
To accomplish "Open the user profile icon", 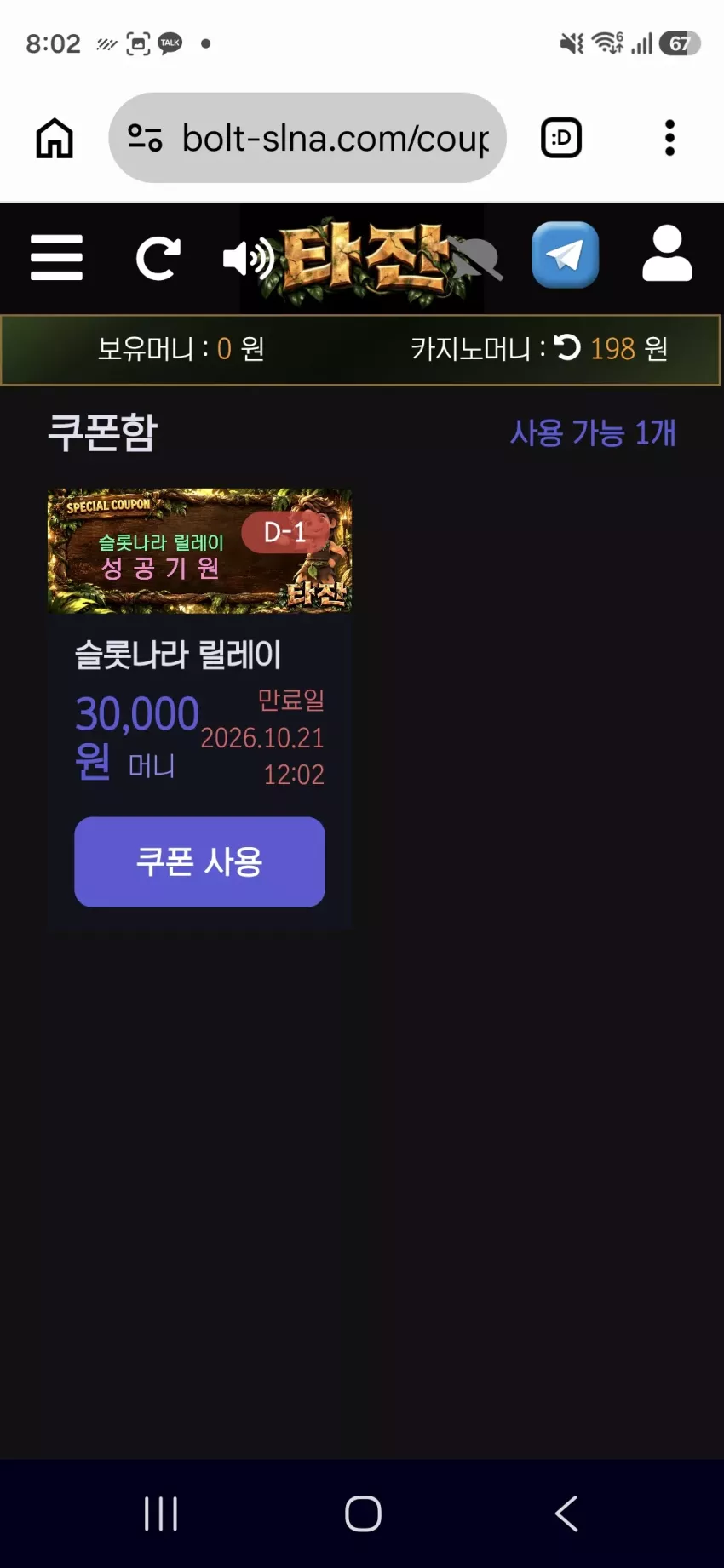I will pos(667,254).
